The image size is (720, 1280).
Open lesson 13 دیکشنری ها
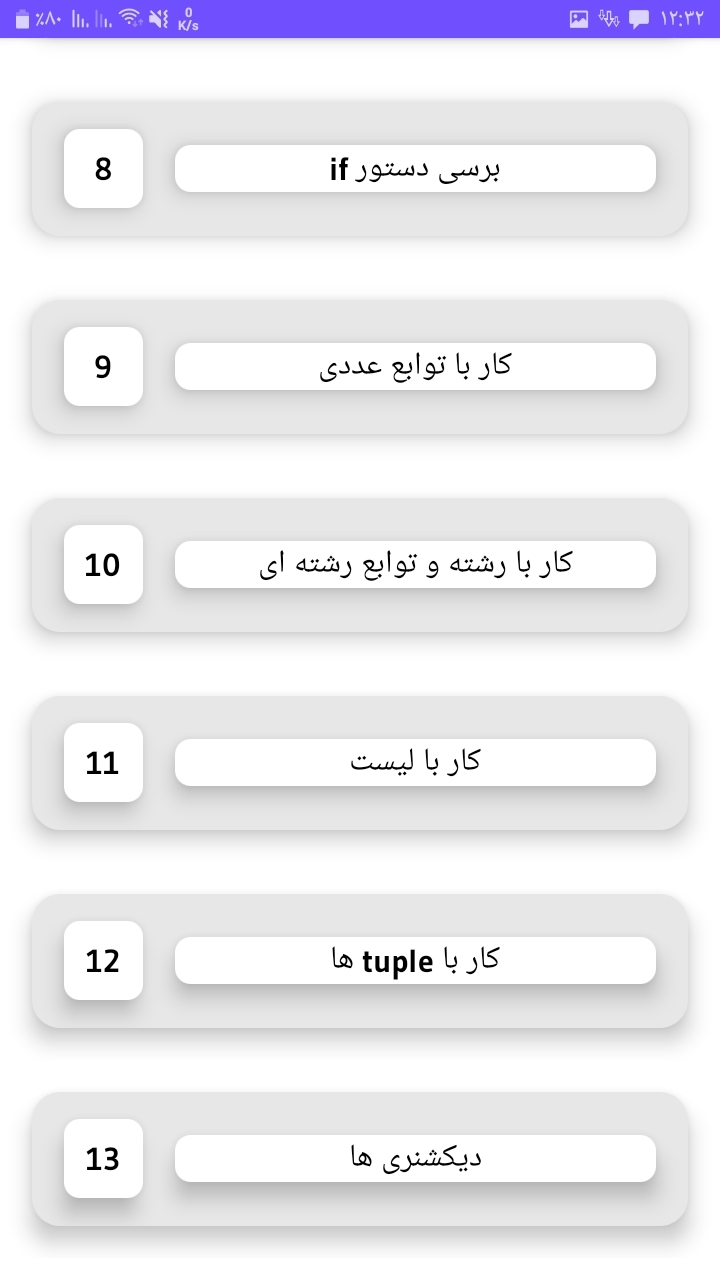point(360,1158)
